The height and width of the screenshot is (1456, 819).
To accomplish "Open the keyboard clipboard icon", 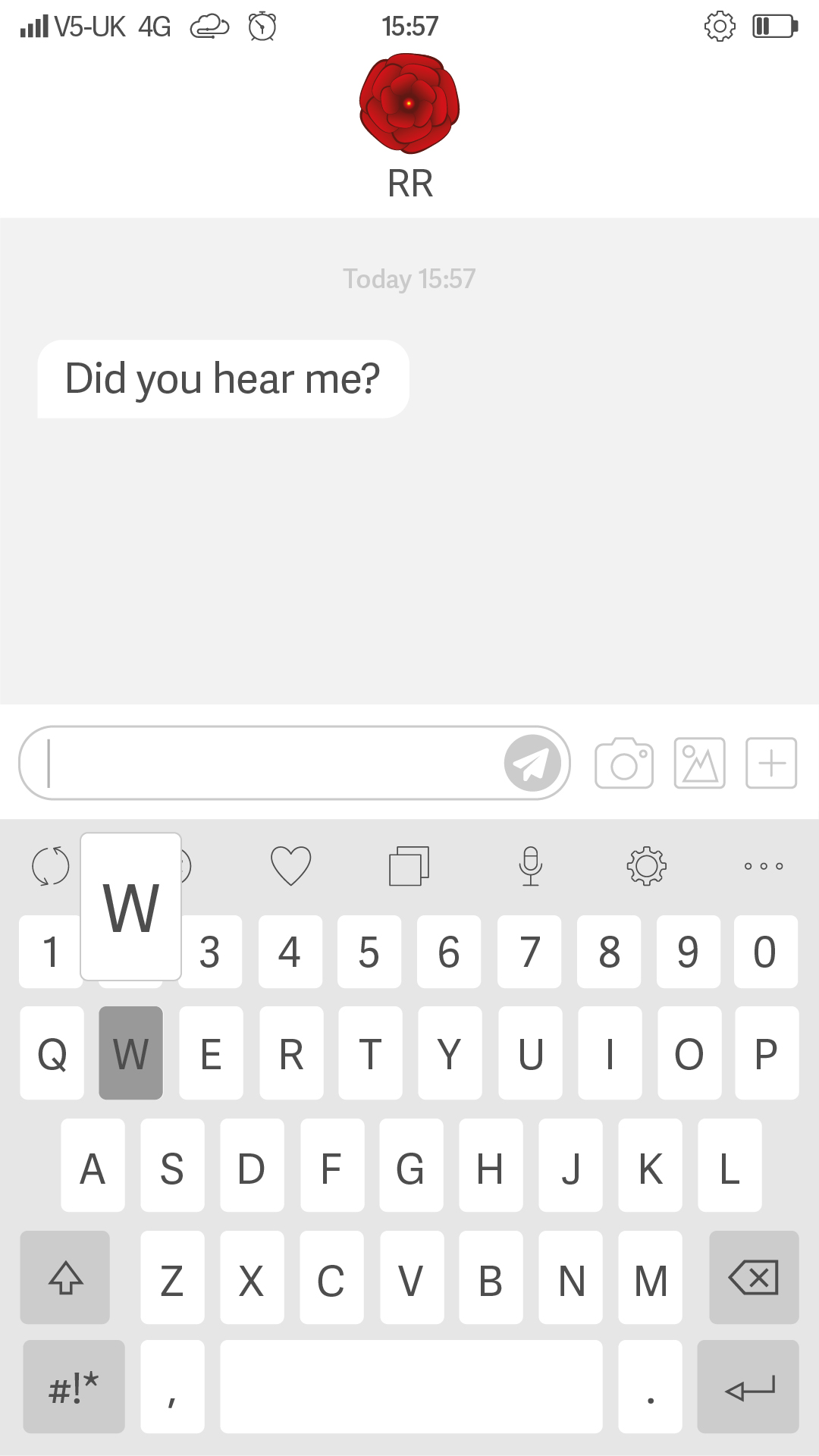I will tap(409, 866).
